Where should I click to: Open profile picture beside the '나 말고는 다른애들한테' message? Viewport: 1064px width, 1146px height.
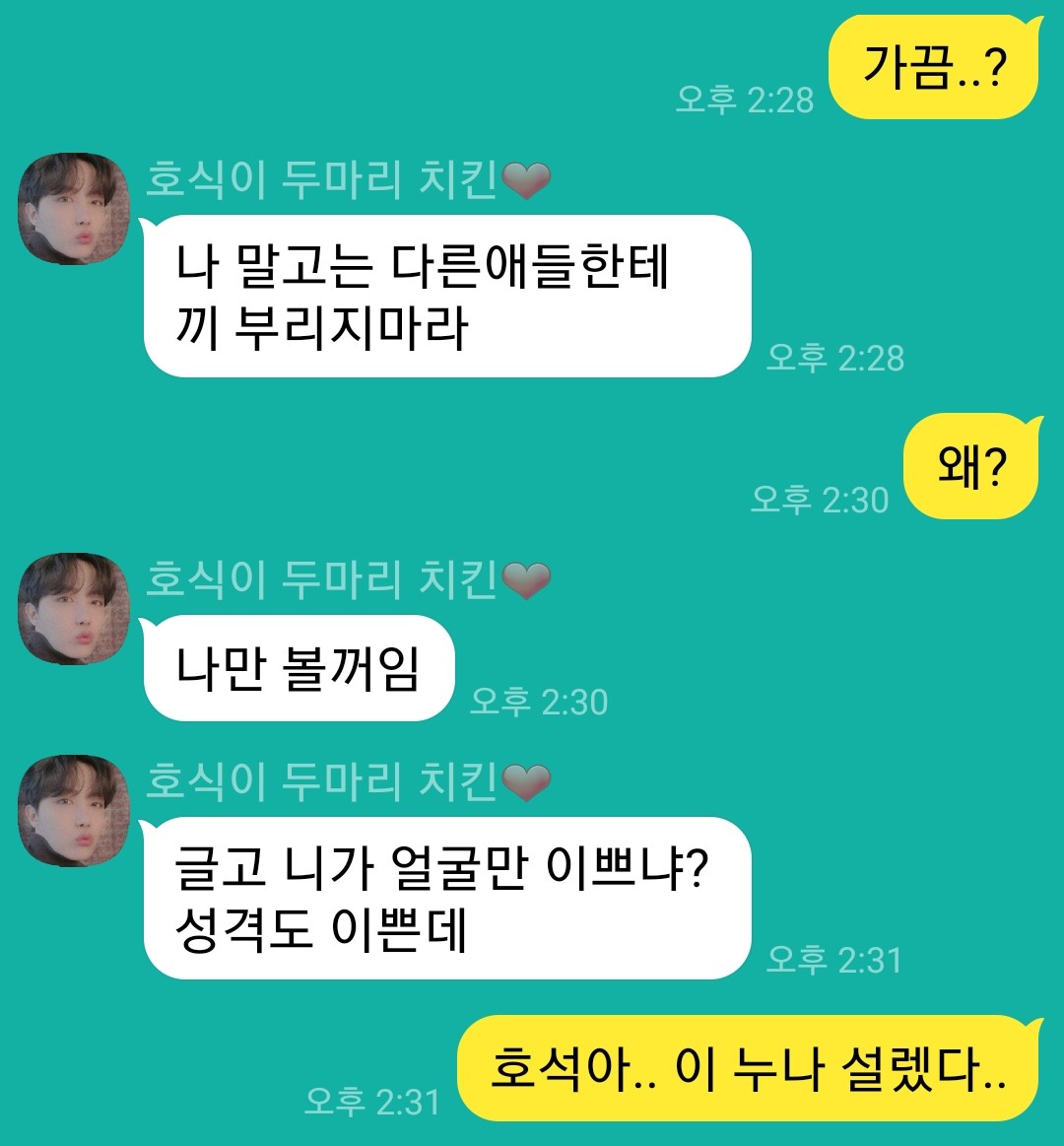click(x=74, y=209)
